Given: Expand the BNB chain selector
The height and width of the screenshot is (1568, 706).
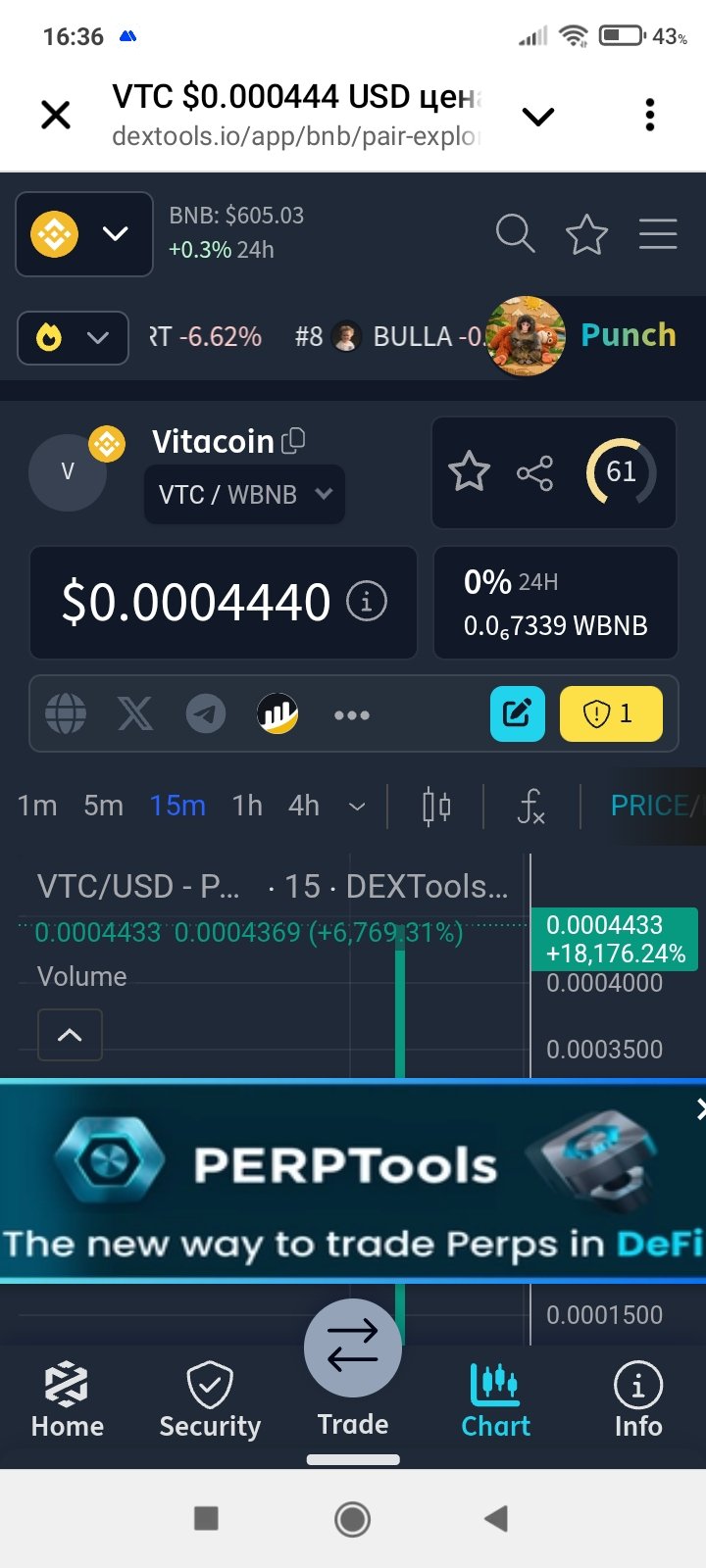Looking at the screenshot, I should [84, 234].
